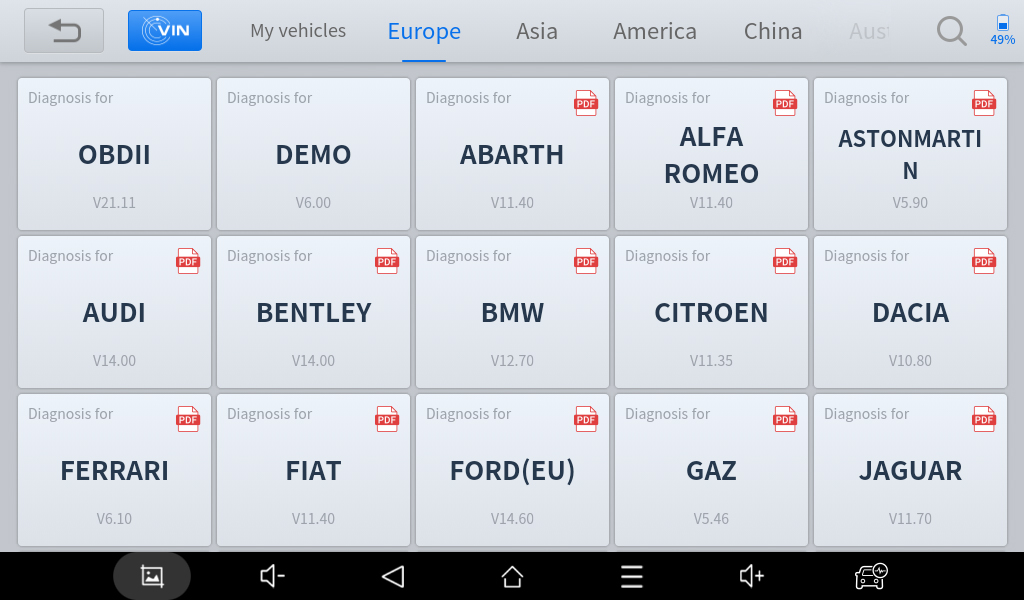Screen dimensions: 1024x600
Task: Open the search magnifier icon
Action: (951, 31)
